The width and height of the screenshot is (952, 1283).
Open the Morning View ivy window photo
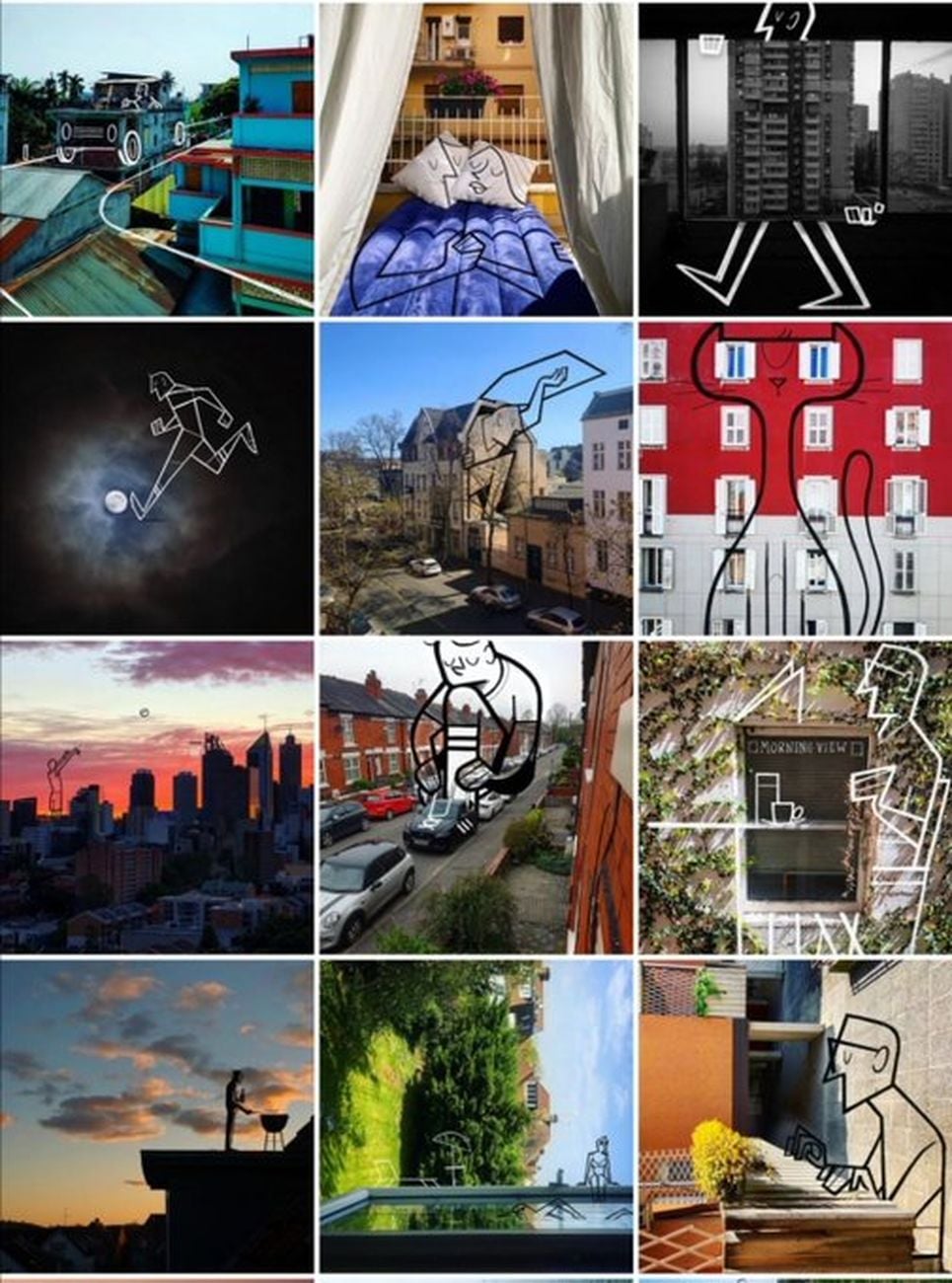point(794,797)
